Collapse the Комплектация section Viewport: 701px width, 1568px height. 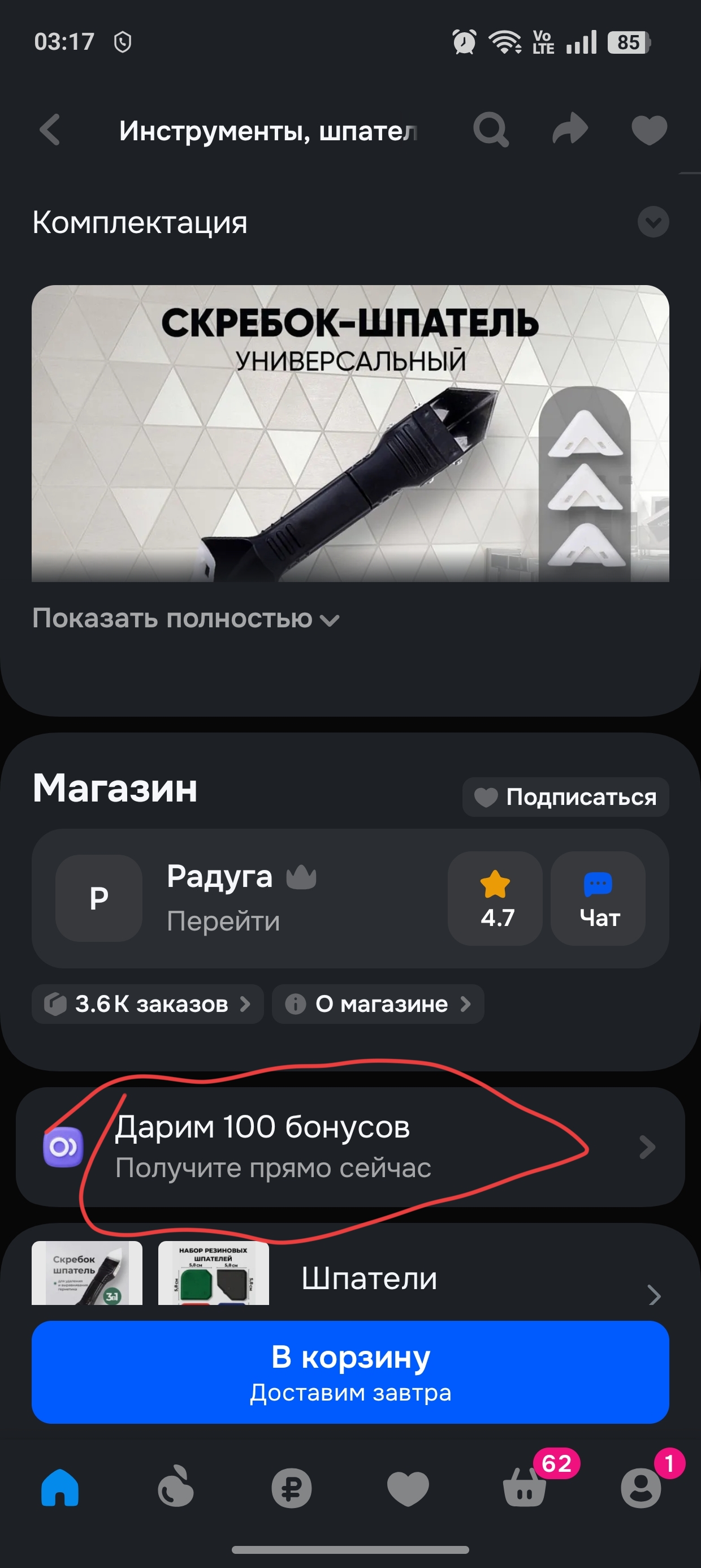[653, 222]
